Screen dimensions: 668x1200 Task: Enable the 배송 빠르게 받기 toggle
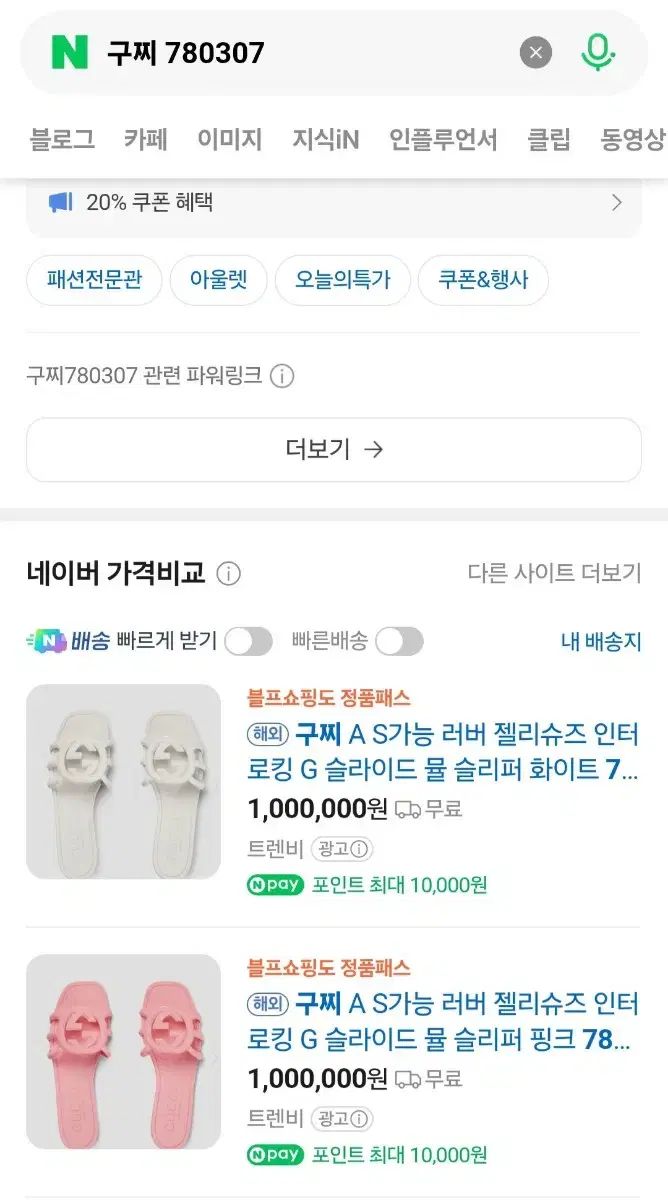(x=248, y=641)
